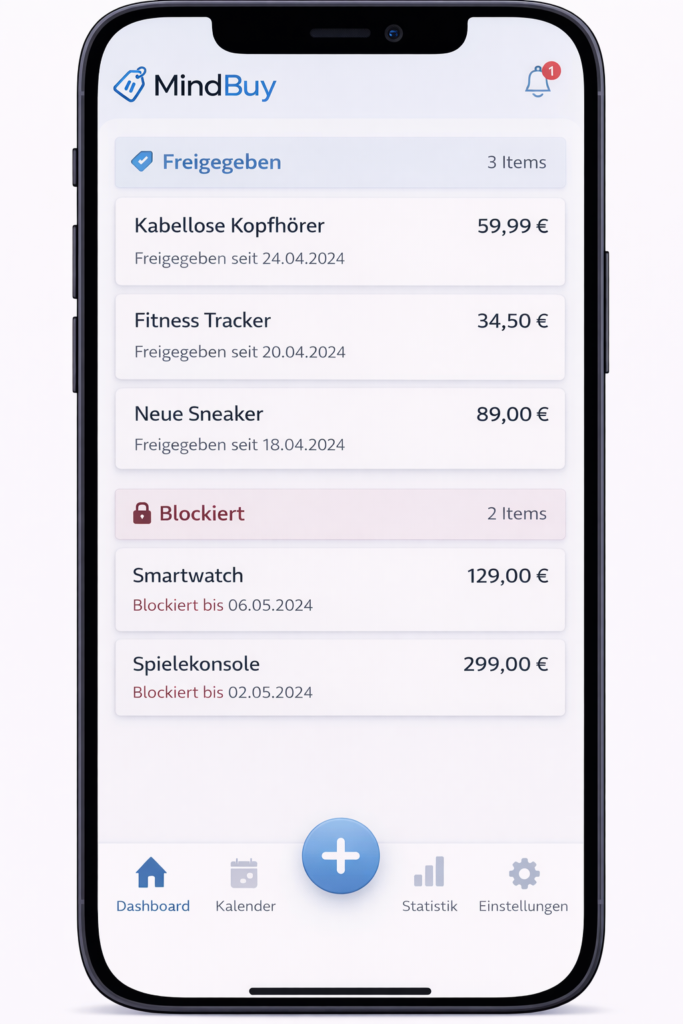Switch to the Dashboard tab
Image resolution: width=683 pixels, height=1024 pixels.
pyautogui.click(x=152, y=884)
